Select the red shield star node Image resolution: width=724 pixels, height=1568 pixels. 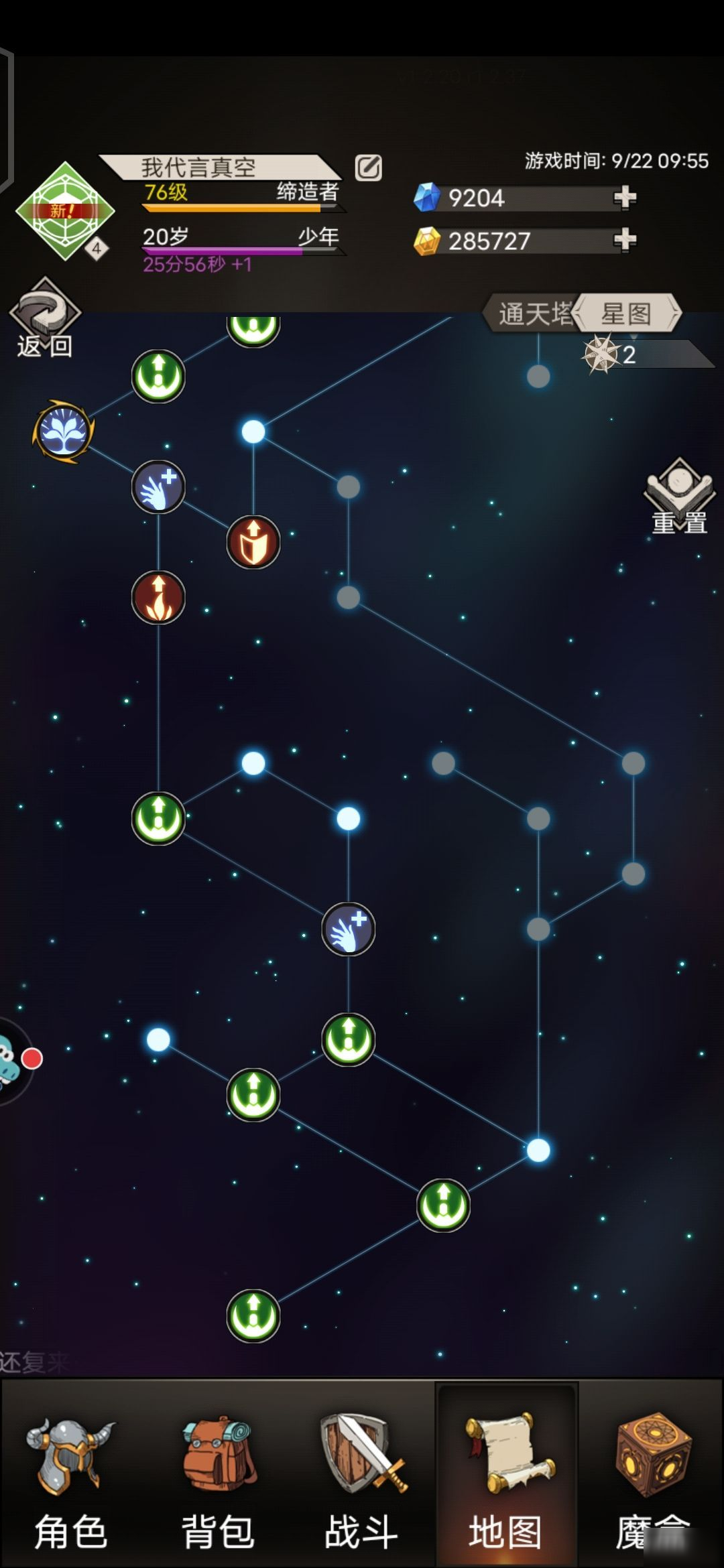pyautogui.click(x=253, y=542)
